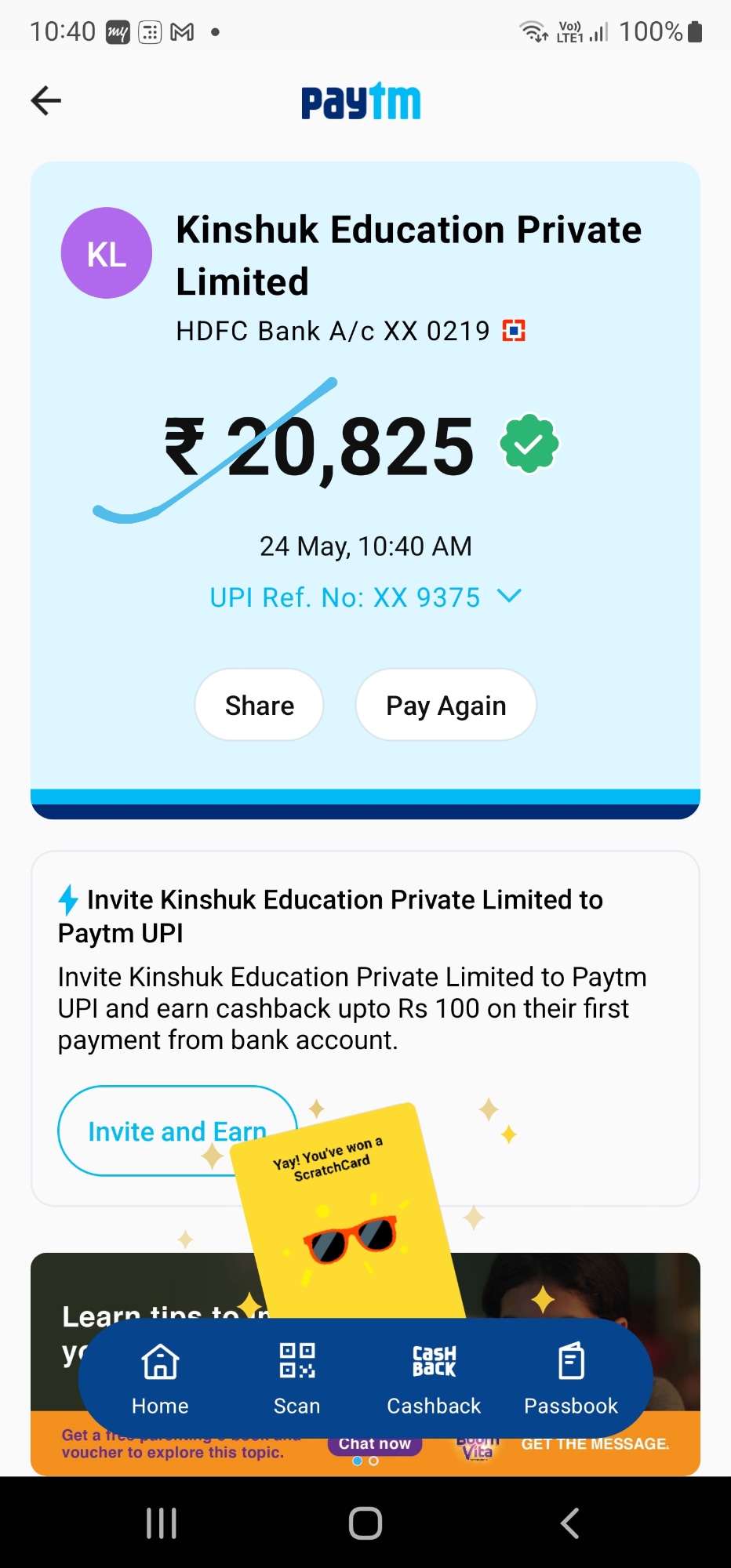Viewport: 731px width, 1568px height.
Task: Open the system recent apps button
Action: pos(162,1523)
